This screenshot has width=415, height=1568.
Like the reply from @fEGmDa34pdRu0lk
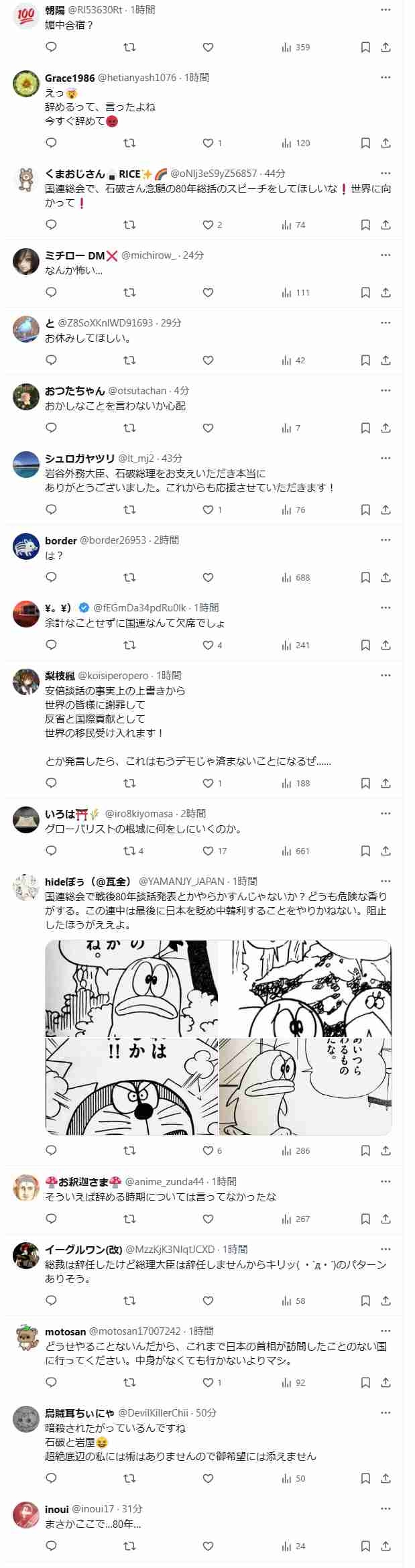[208, 645]
